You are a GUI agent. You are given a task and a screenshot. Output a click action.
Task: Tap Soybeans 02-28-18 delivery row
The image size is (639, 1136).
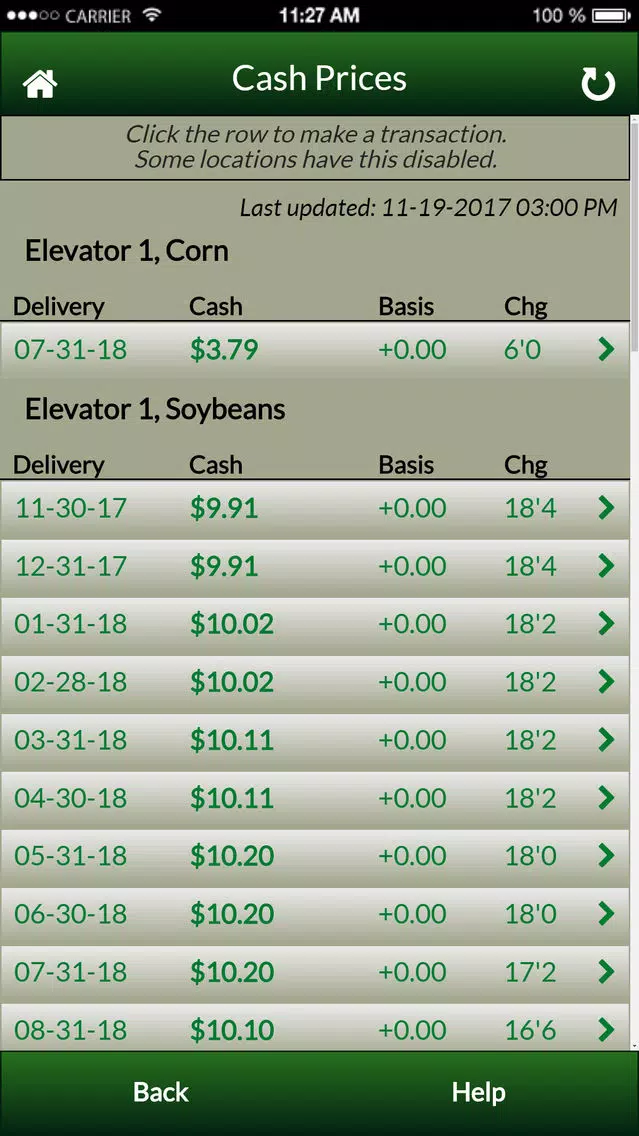click(x=314, y=682)
